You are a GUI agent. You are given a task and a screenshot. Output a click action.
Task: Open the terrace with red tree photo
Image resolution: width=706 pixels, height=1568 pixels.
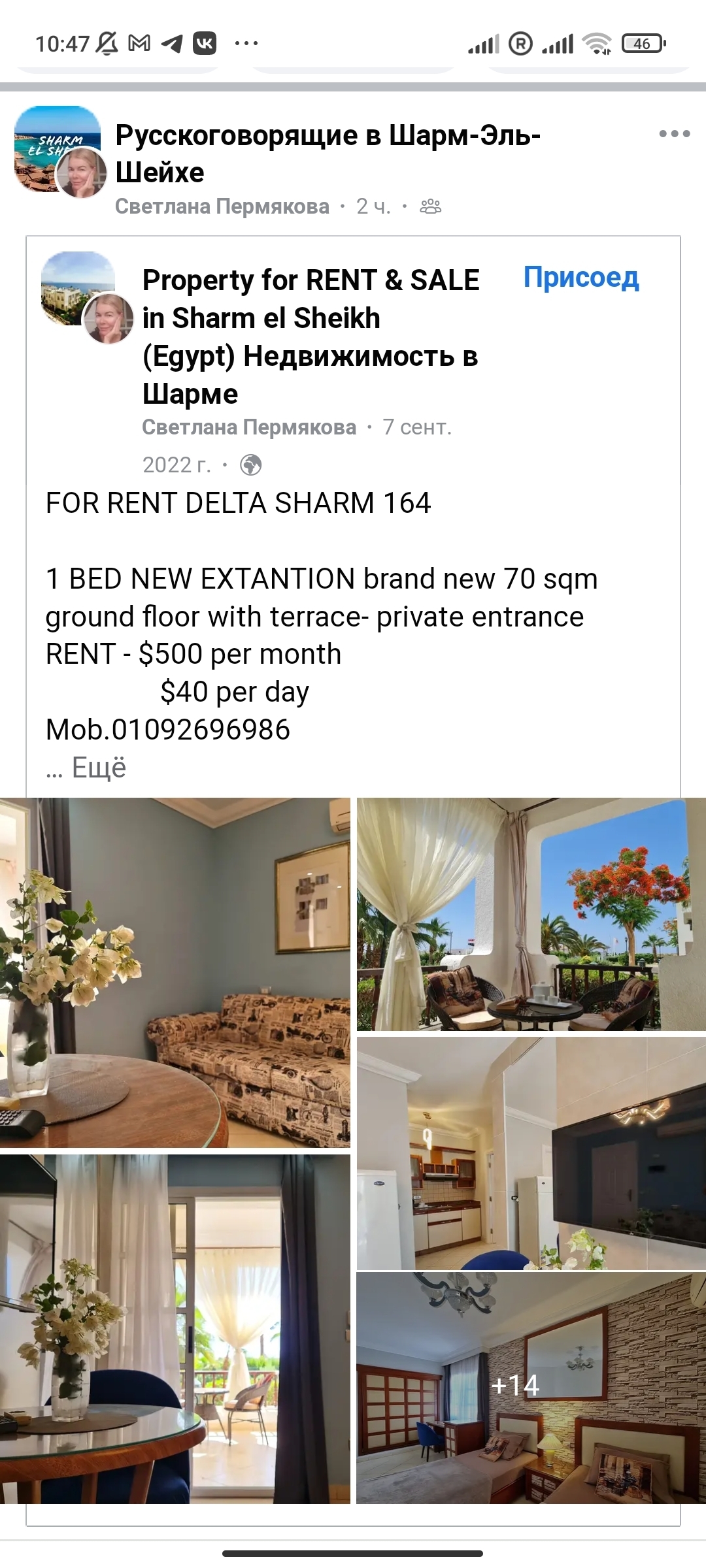pos(531,913)
